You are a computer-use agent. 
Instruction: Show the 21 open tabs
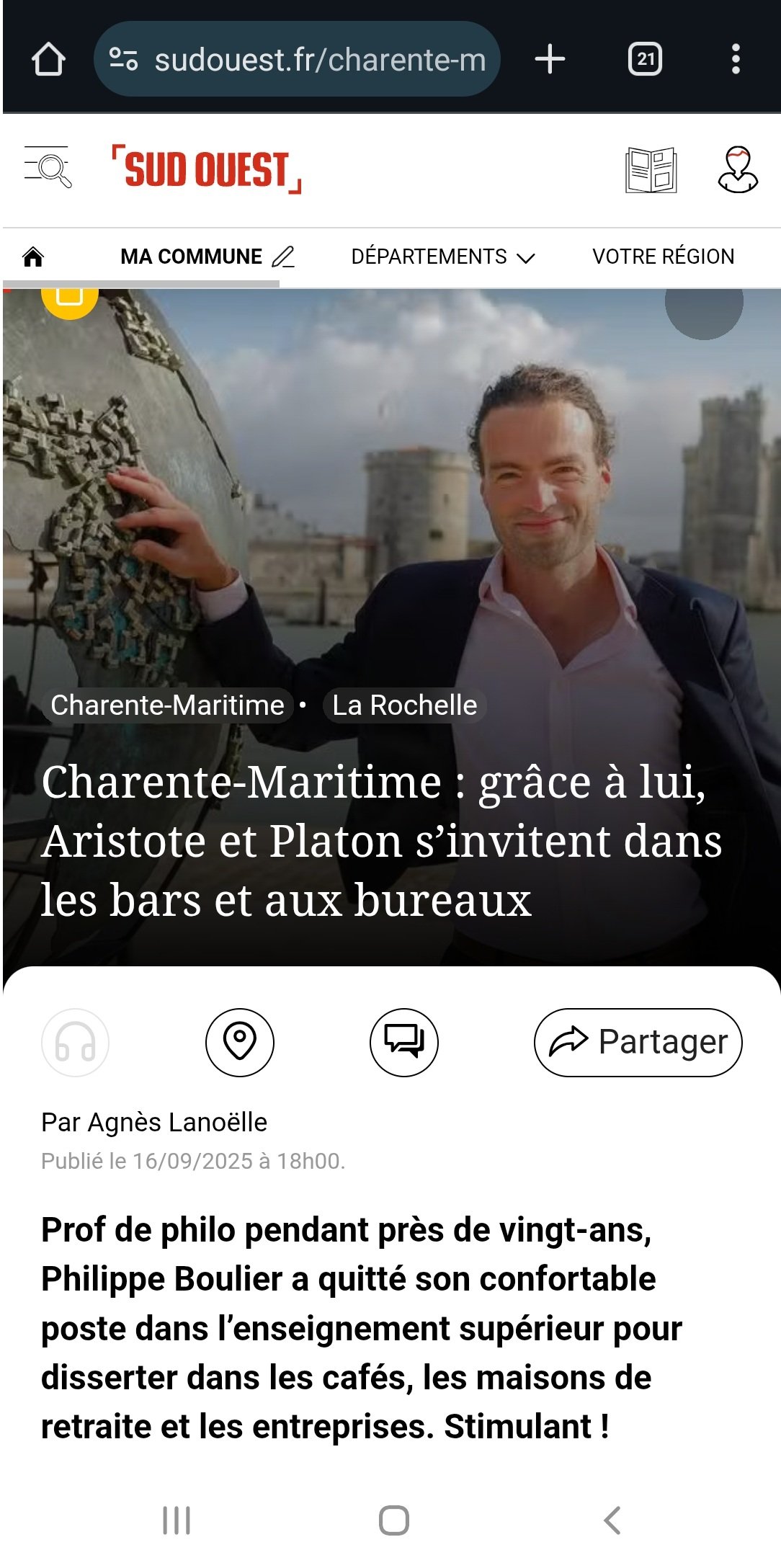pos(645,59)
